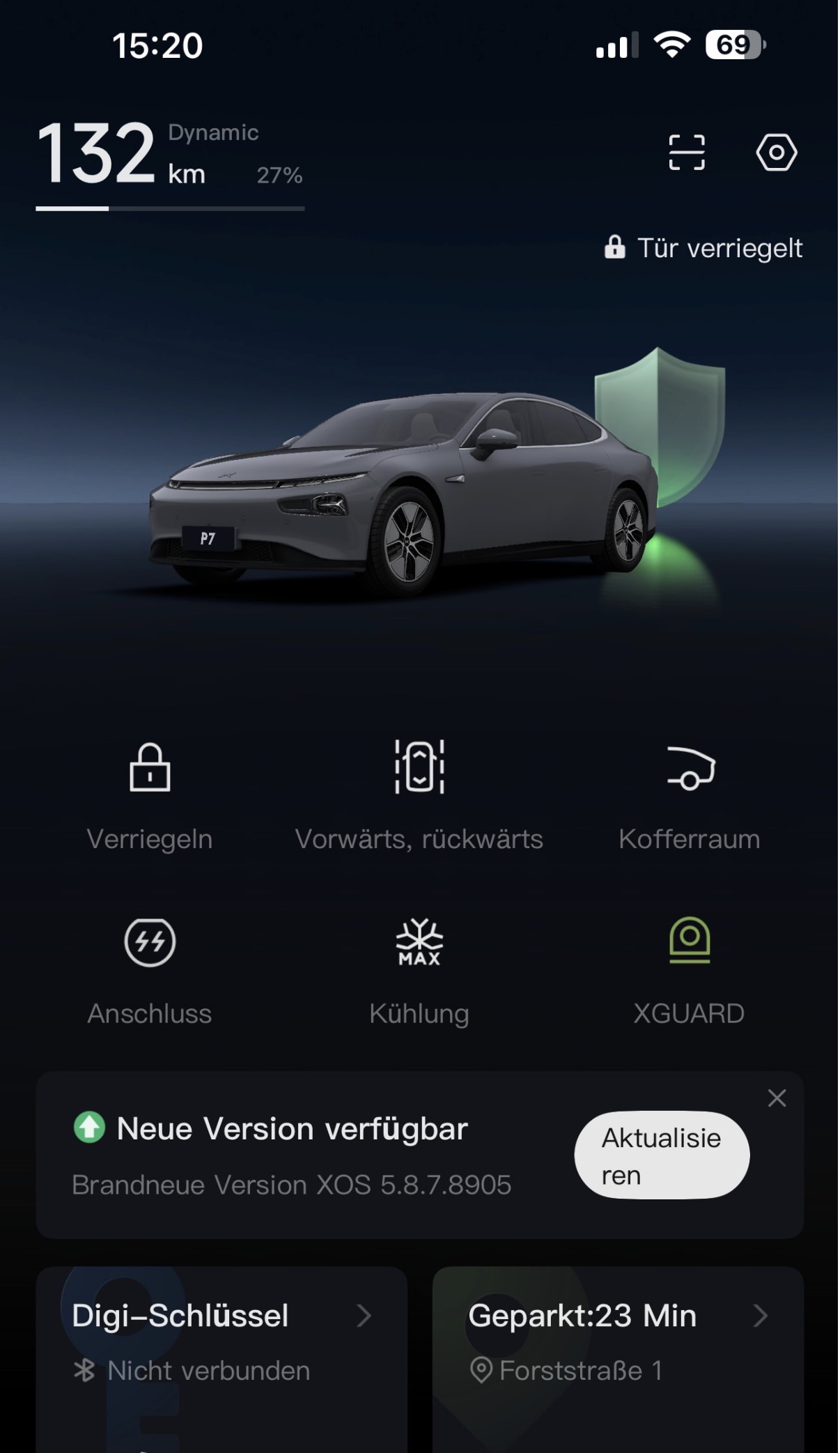Tap the Aktualisieren update button
This screenshot has height=1453, width=840.
(661, 1155)
